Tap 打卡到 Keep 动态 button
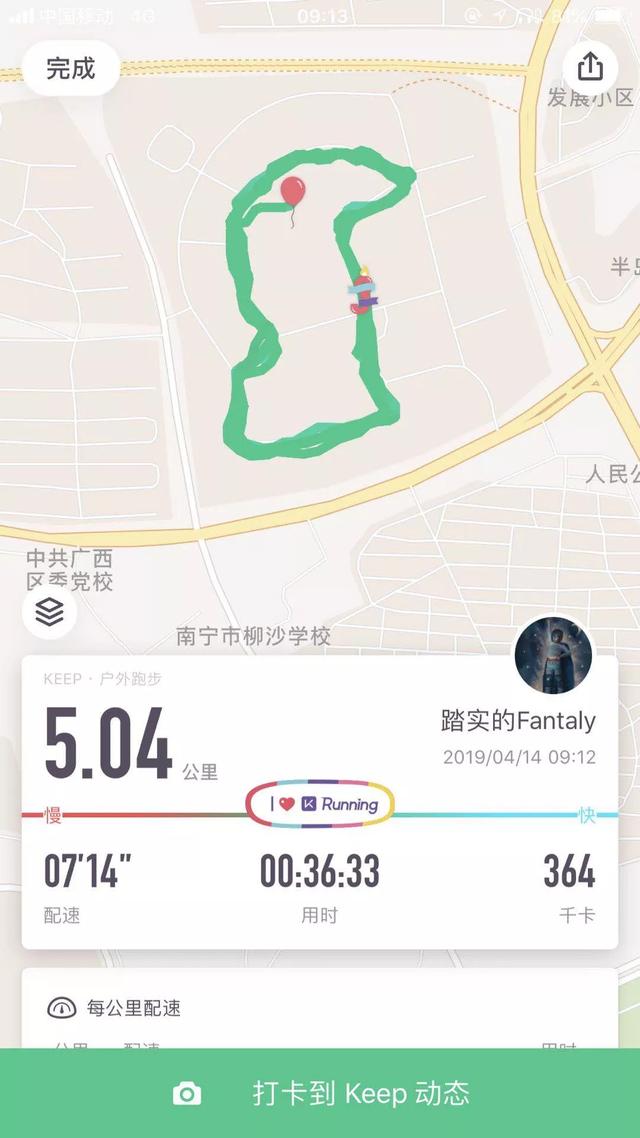 click(x=320, y=1093)
